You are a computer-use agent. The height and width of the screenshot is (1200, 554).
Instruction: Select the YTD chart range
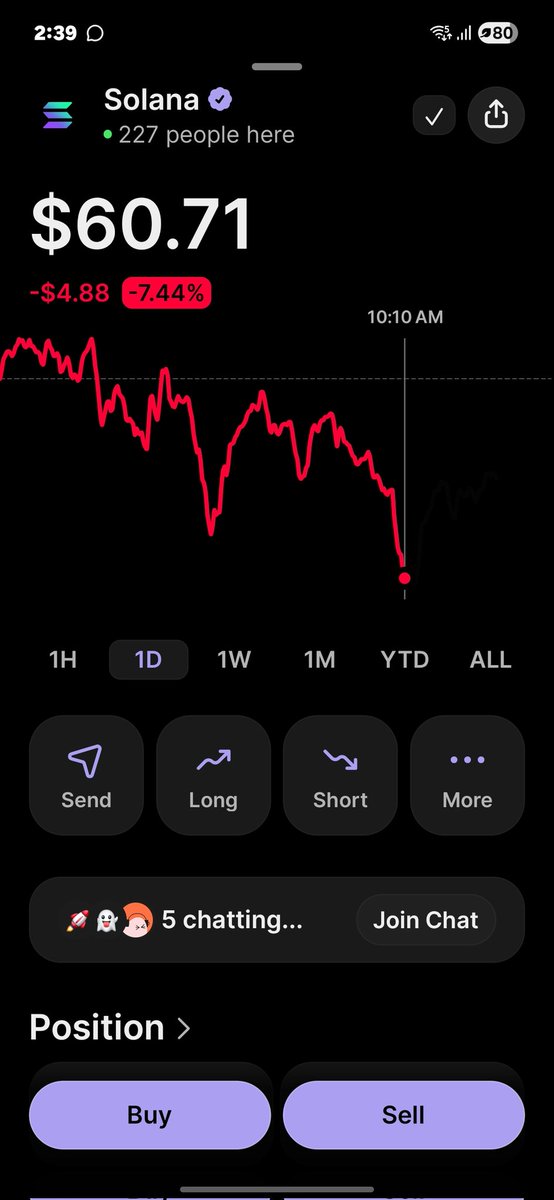tap(405, 660)
